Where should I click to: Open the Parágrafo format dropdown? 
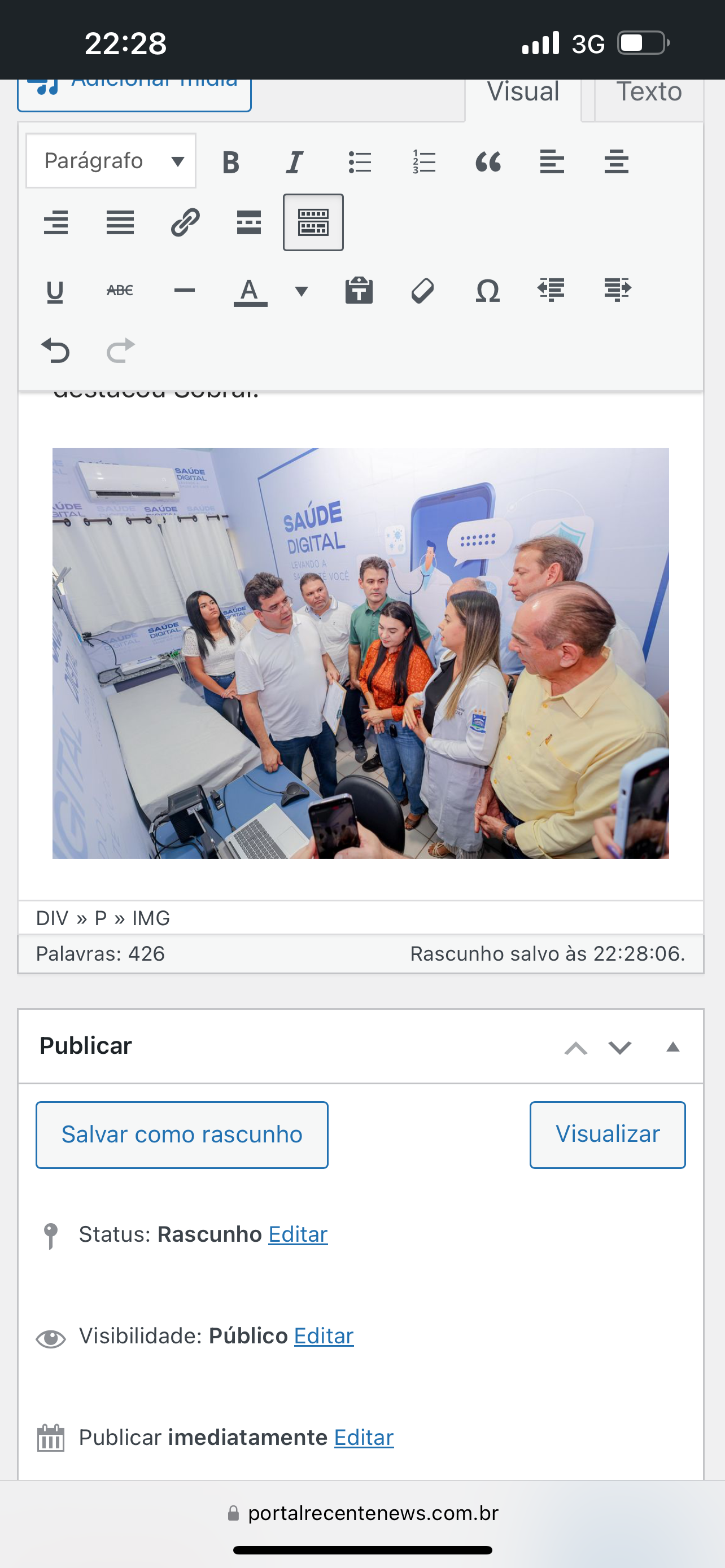111,161
